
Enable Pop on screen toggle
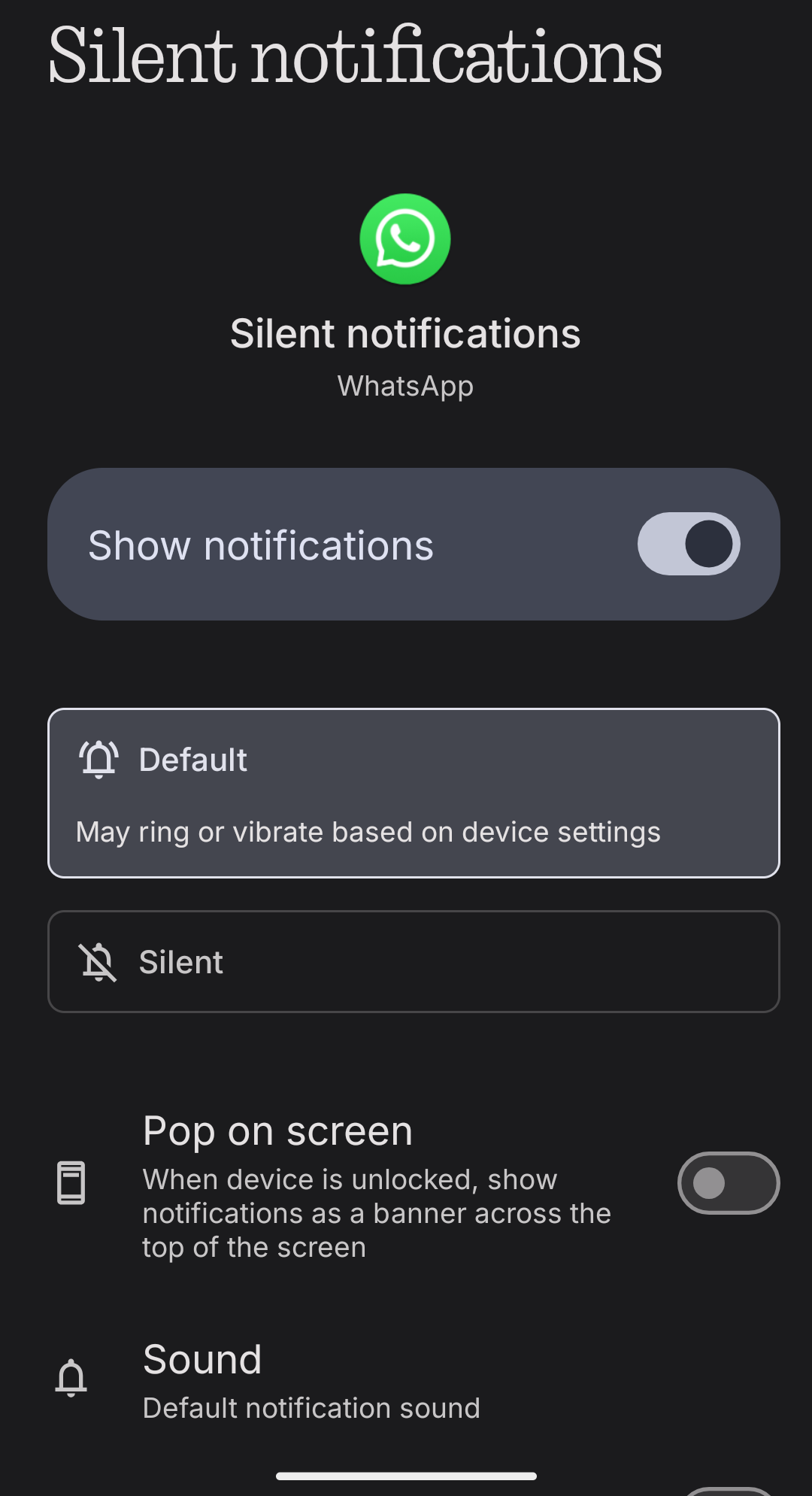tap(728, 1183)
